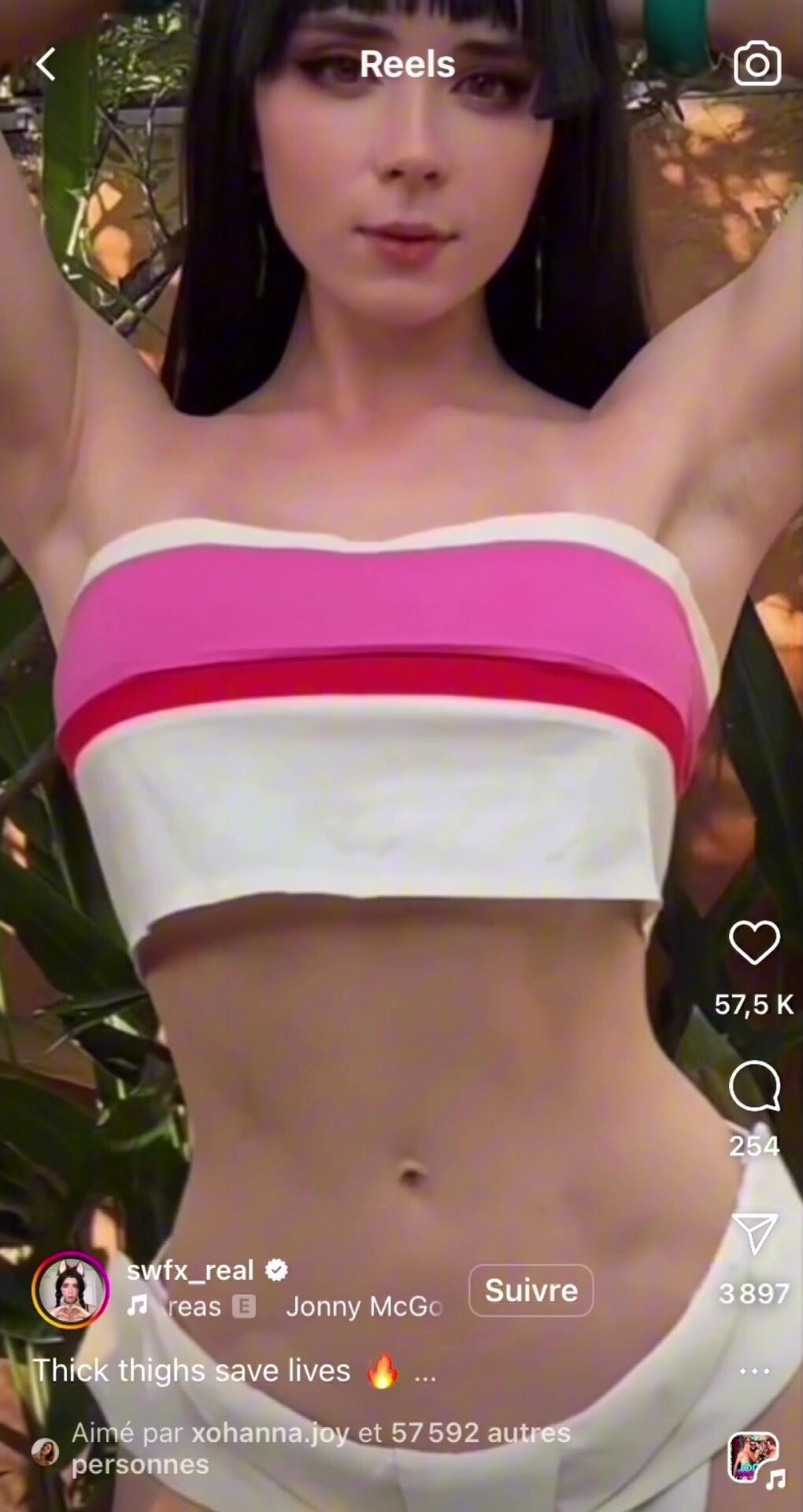Open swfx_real's profile picture
Viewport: 803px width, 1512px height.
click(70, 1290)
